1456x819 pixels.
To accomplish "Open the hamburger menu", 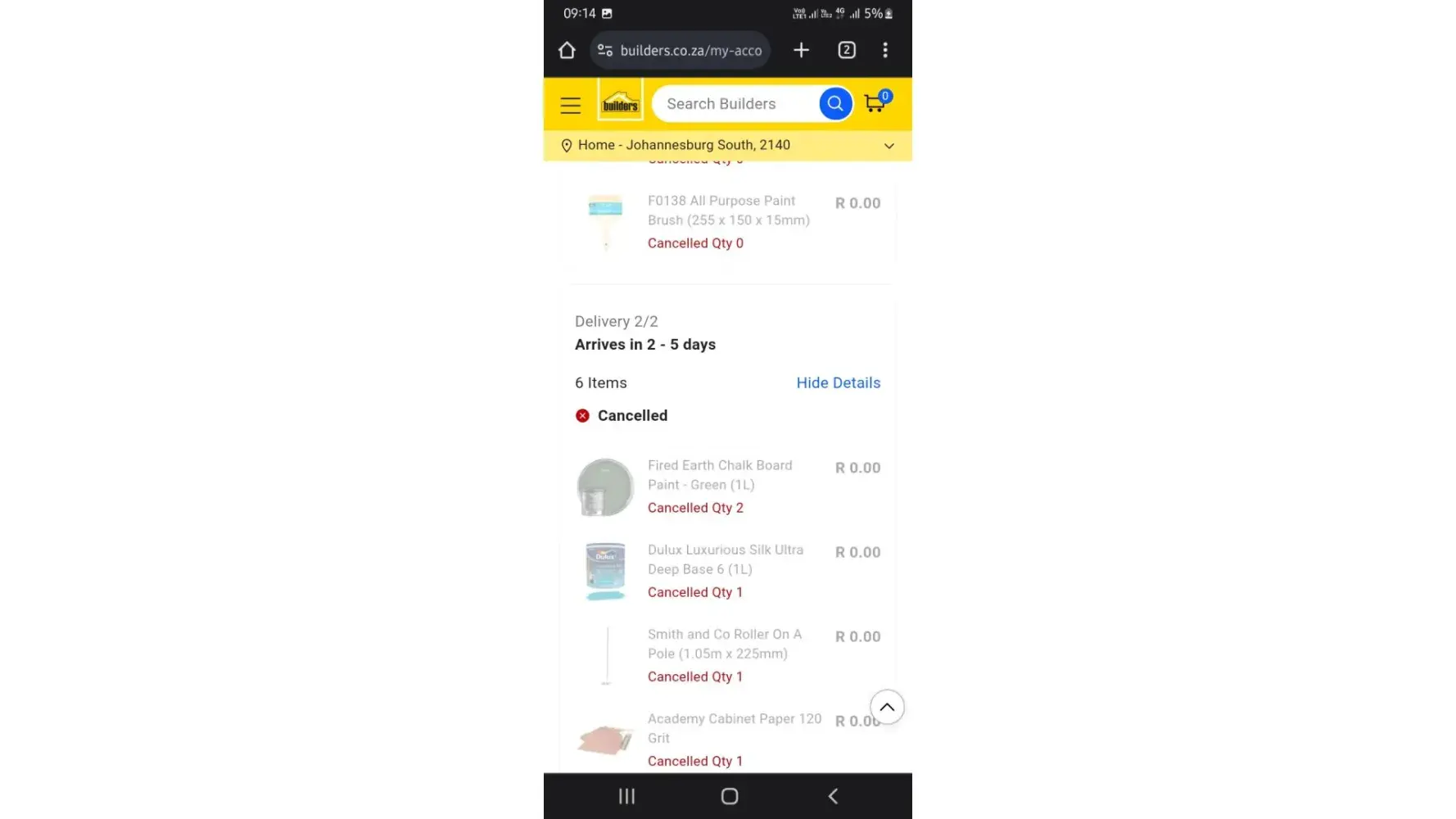I will tap(570, 105).
